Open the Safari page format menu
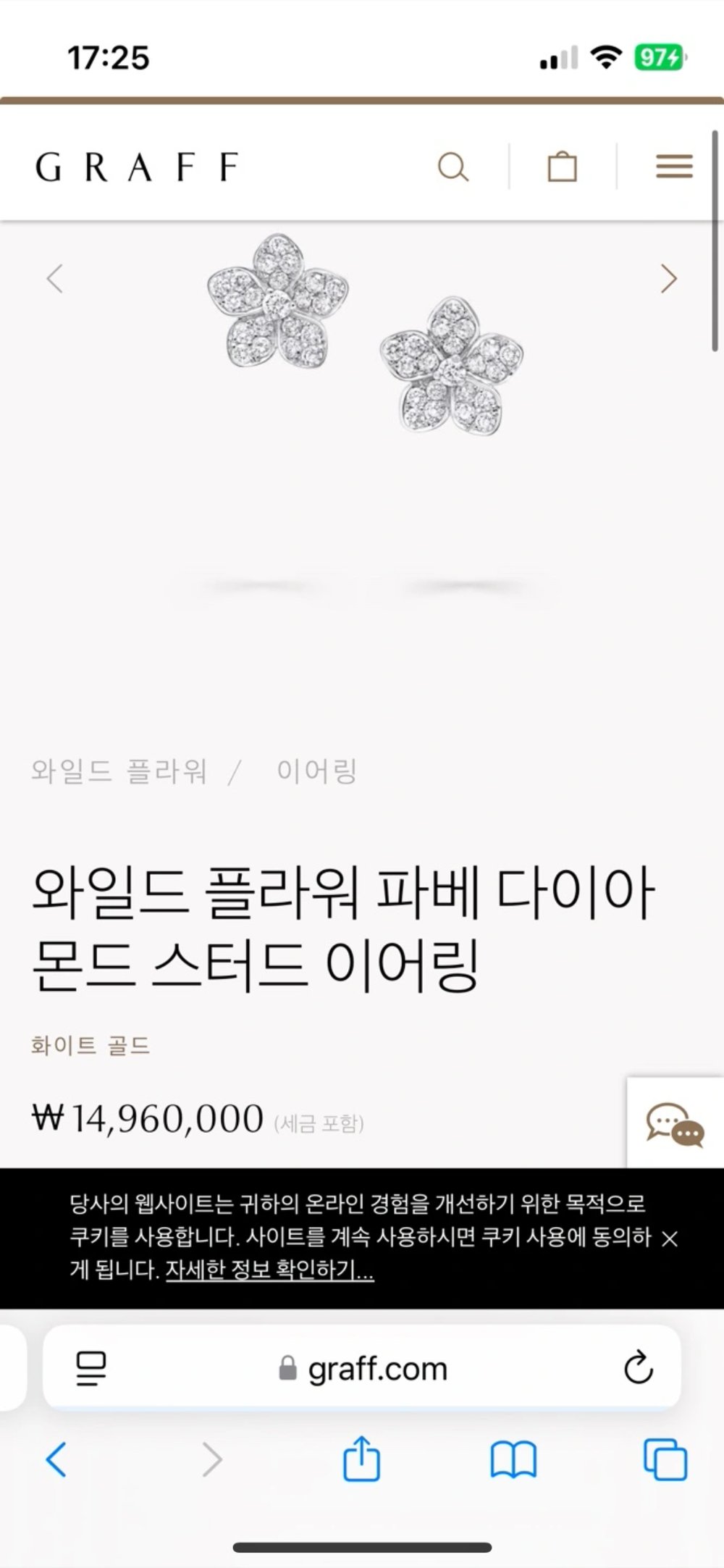Image resolution: width=724 pixels, height=1568 pixels. pyautogui.click(x=91, y=1368)
